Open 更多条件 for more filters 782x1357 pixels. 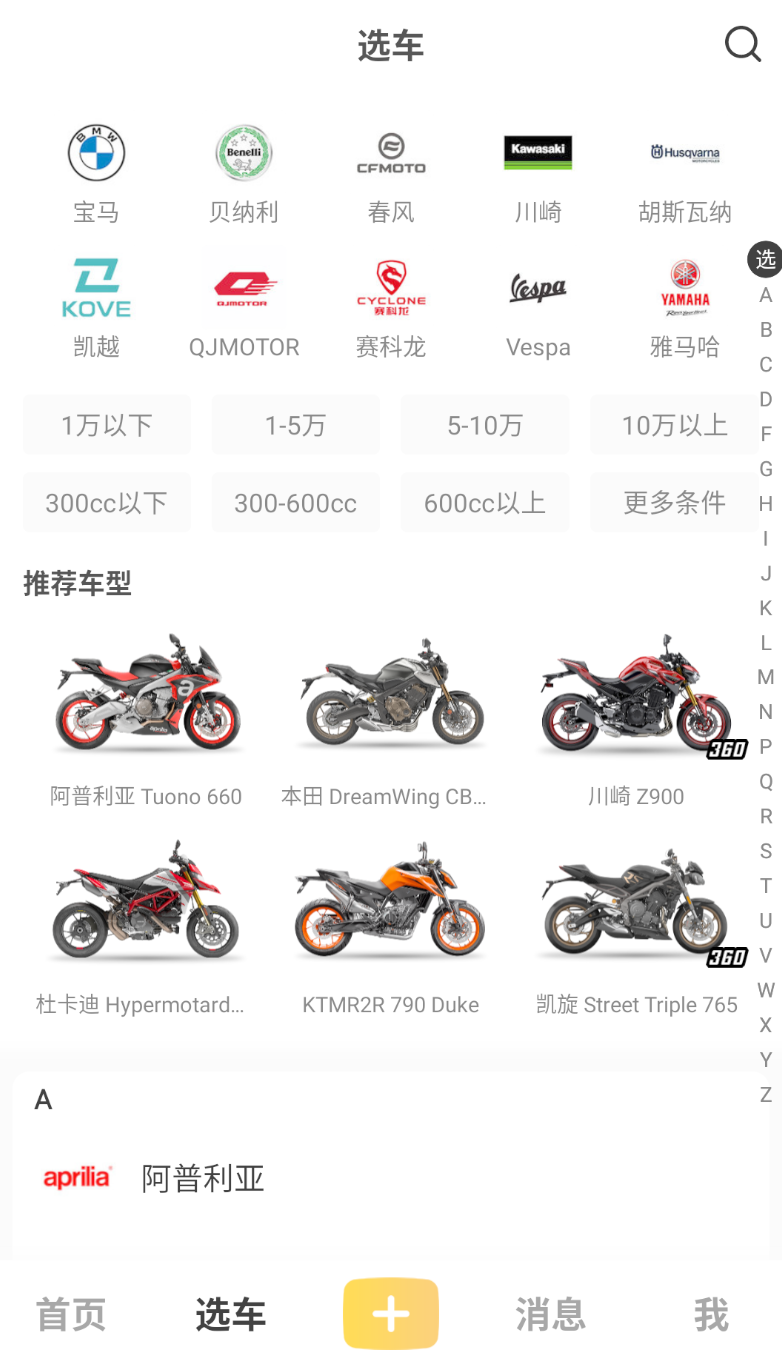(674, 503)
